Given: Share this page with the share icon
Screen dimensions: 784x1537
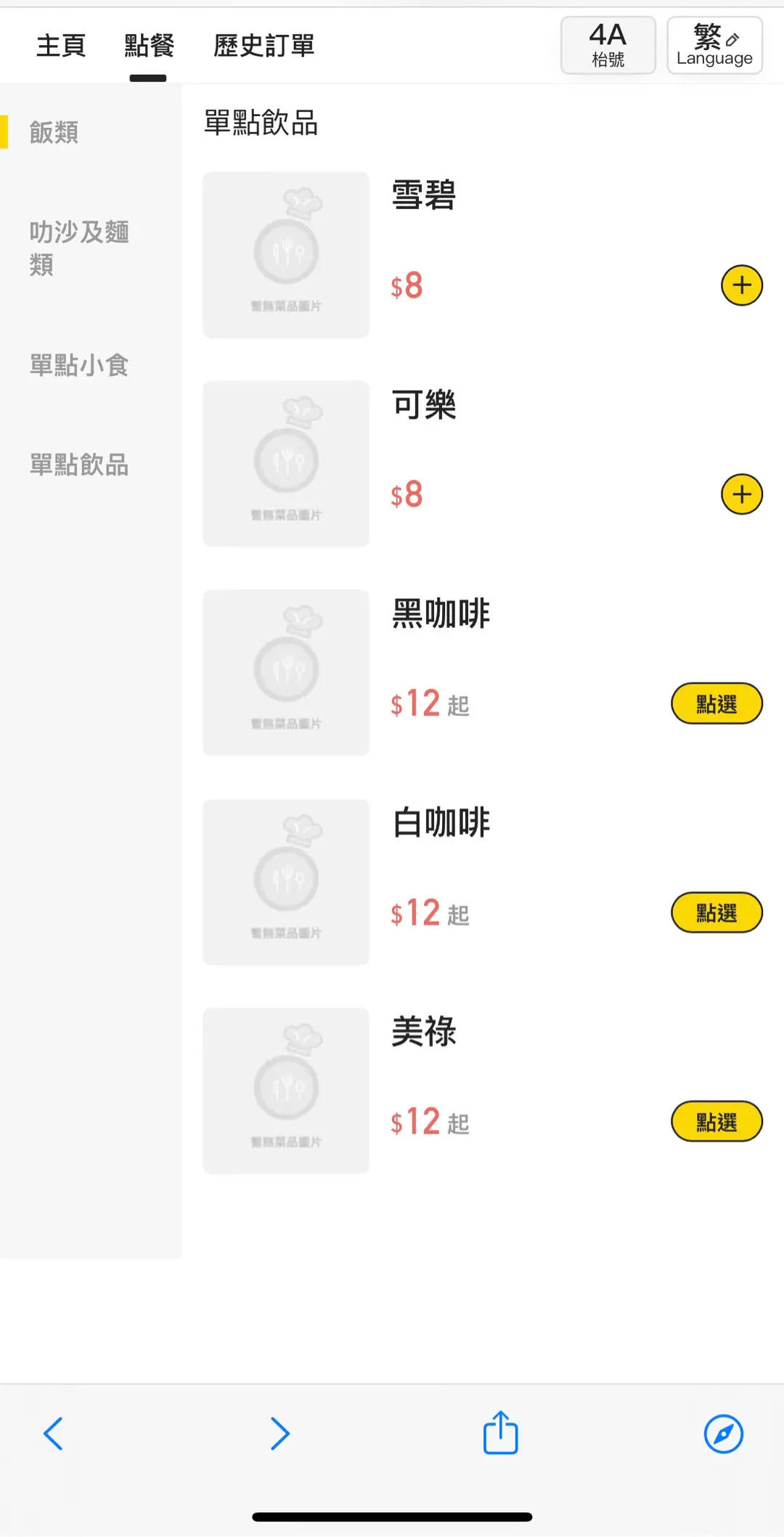Looking at the screenshot, I should pos(501,1432).
